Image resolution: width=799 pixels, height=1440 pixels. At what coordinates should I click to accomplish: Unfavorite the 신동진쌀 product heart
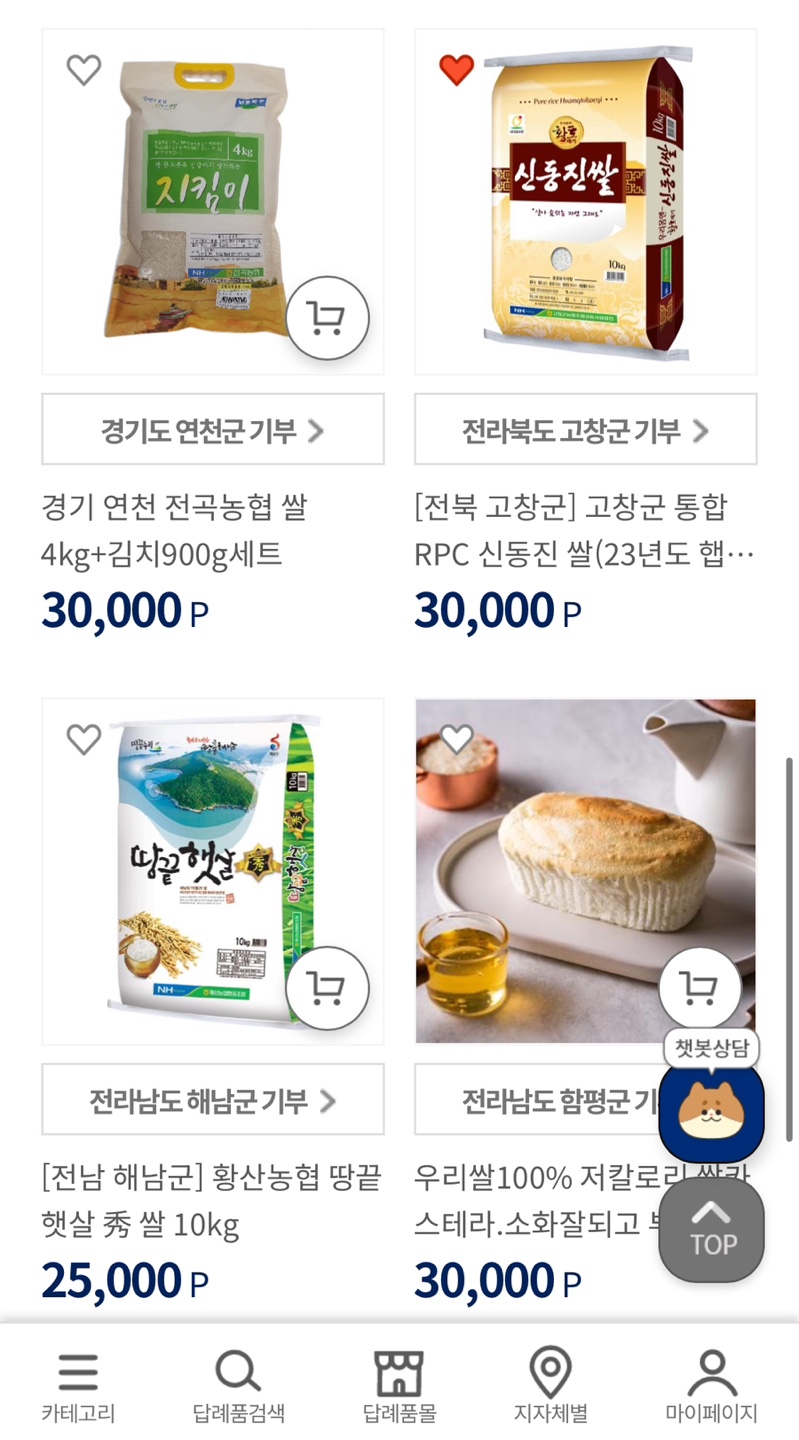click(x=456, y=70)
